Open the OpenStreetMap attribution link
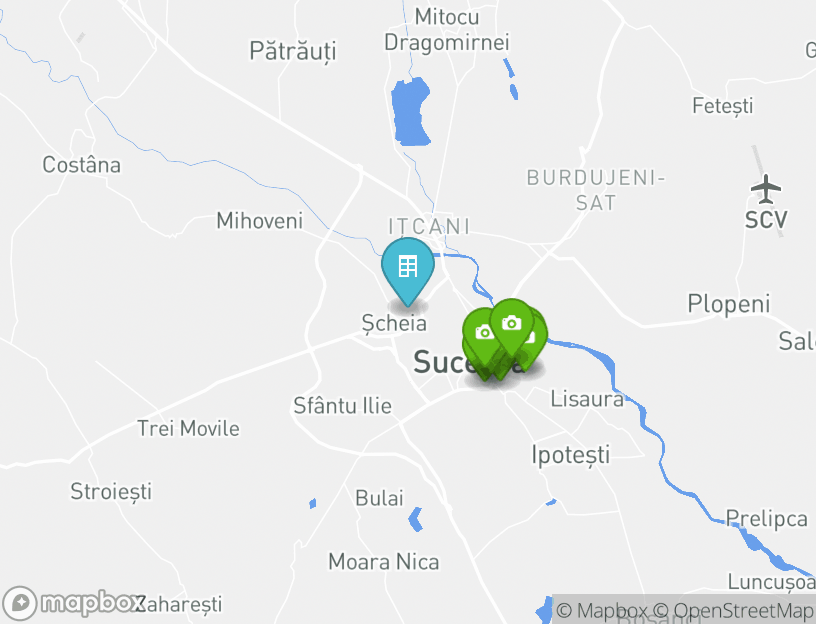816x624 pixels. click(x=735, y=610)
